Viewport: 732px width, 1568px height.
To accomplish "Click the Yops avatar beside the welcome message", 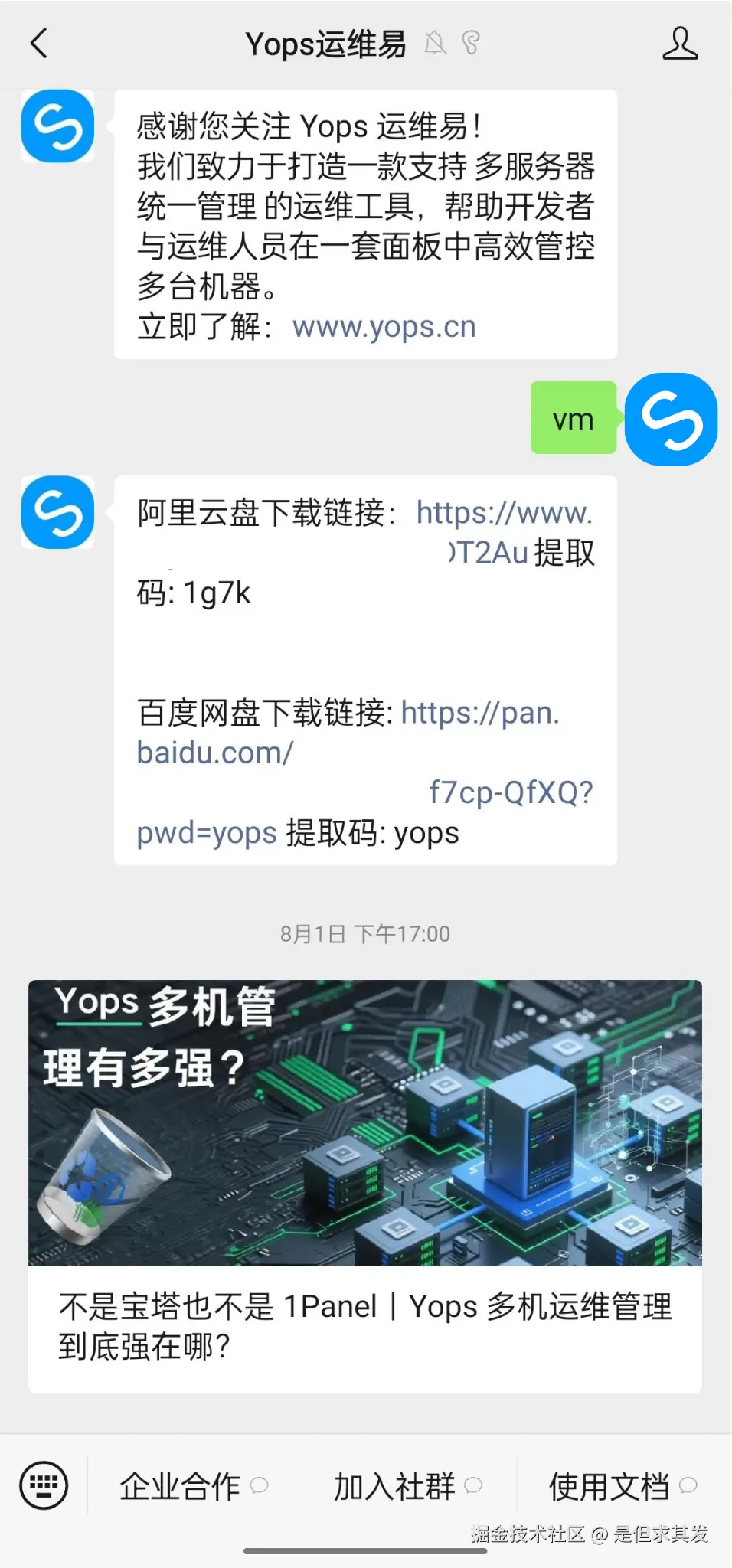I will [x=57, y=127].
